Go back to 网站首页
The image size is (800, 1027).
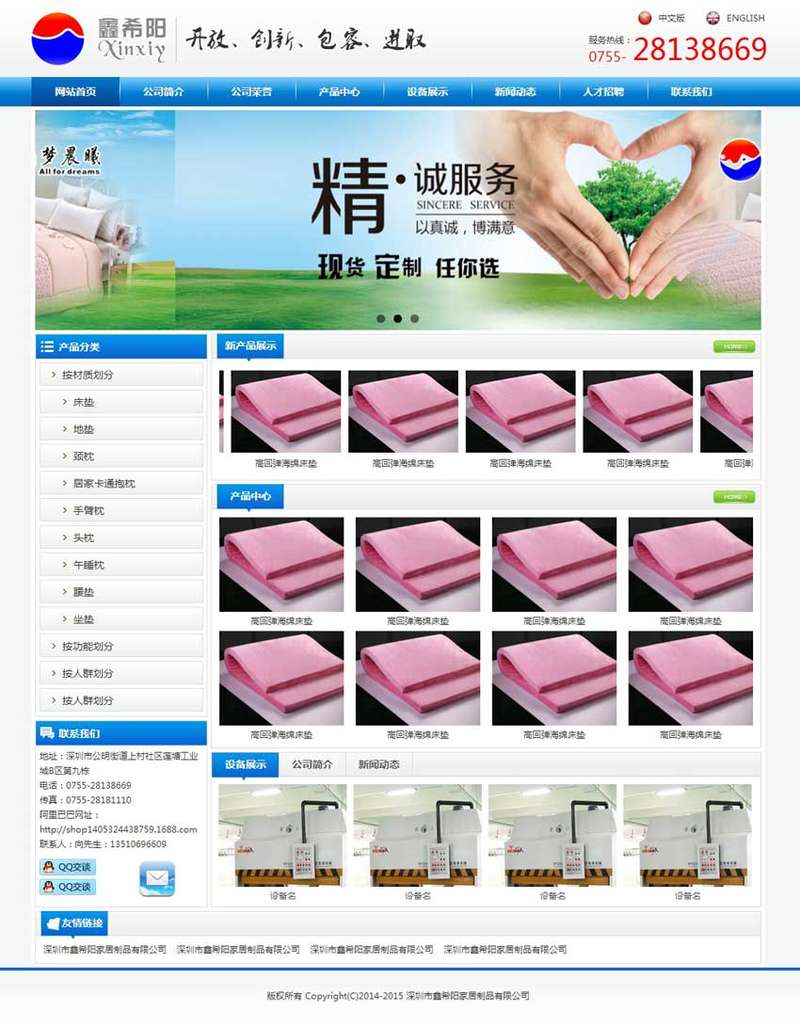click(76, 92)
